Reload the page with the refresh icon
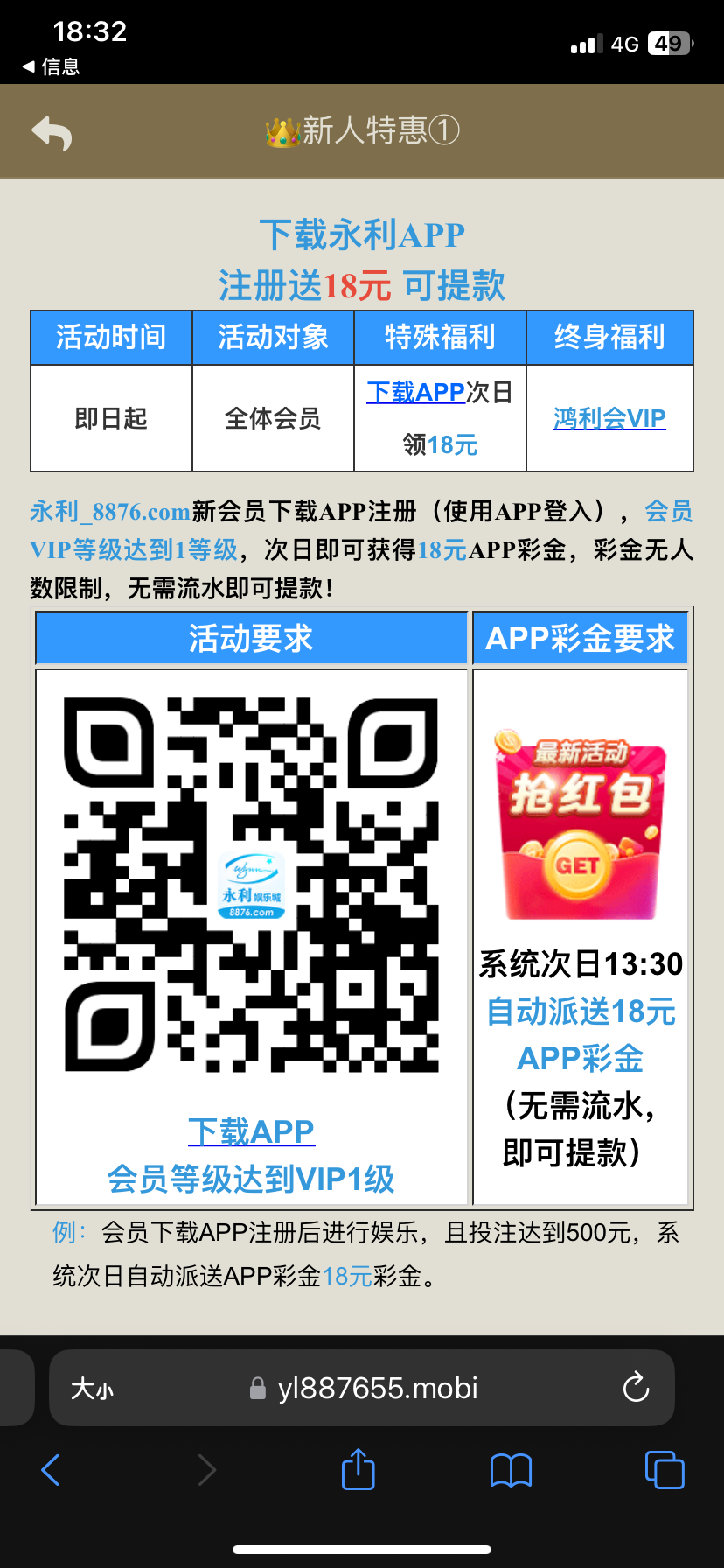Image resolution: width=724 pixels, height=1568 pixels. coord(635,1388)
